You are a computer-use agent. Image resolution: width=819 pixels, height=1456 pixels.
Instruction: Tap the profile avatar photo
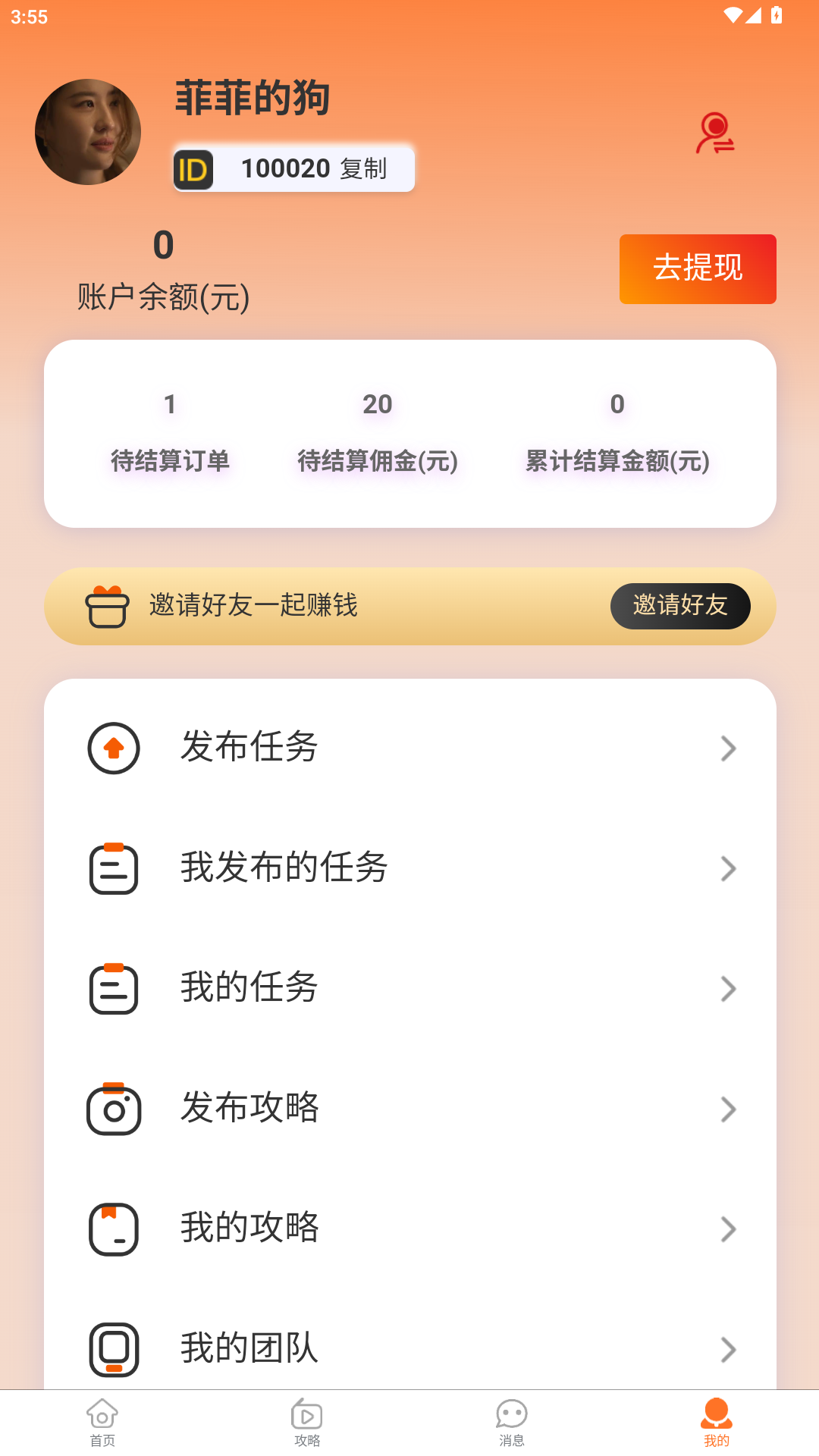[88, 132]
